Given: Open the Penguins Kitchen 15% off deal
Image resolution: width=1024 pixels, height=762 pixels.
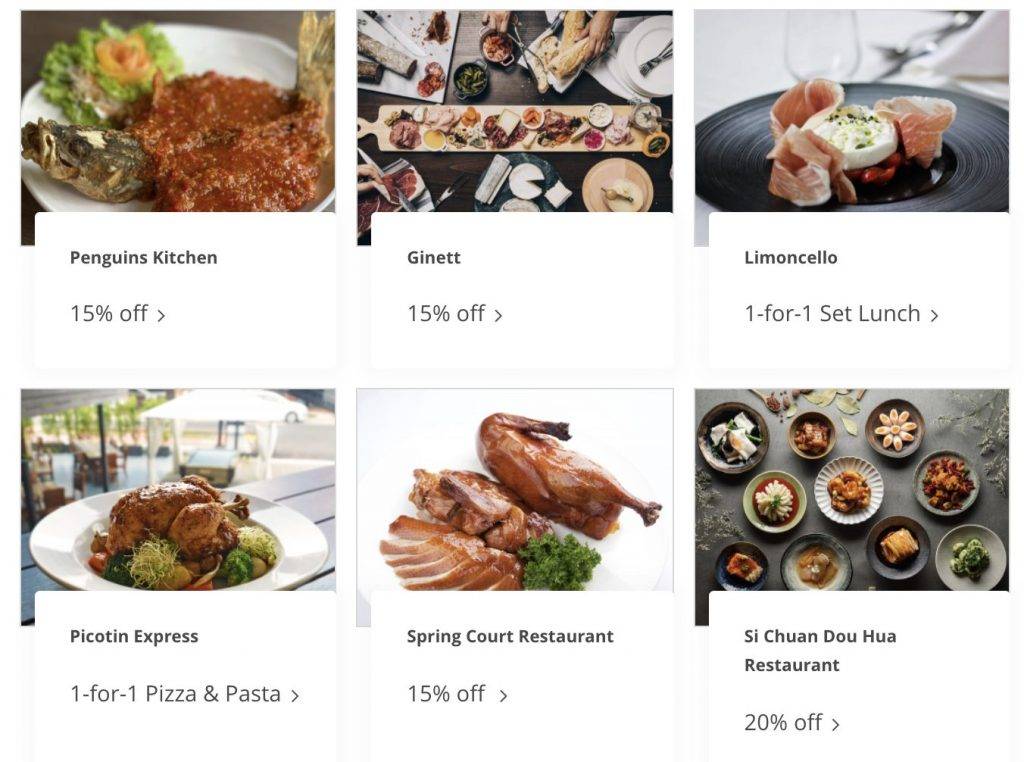Looking at the screenshot, I should point(117,314).
